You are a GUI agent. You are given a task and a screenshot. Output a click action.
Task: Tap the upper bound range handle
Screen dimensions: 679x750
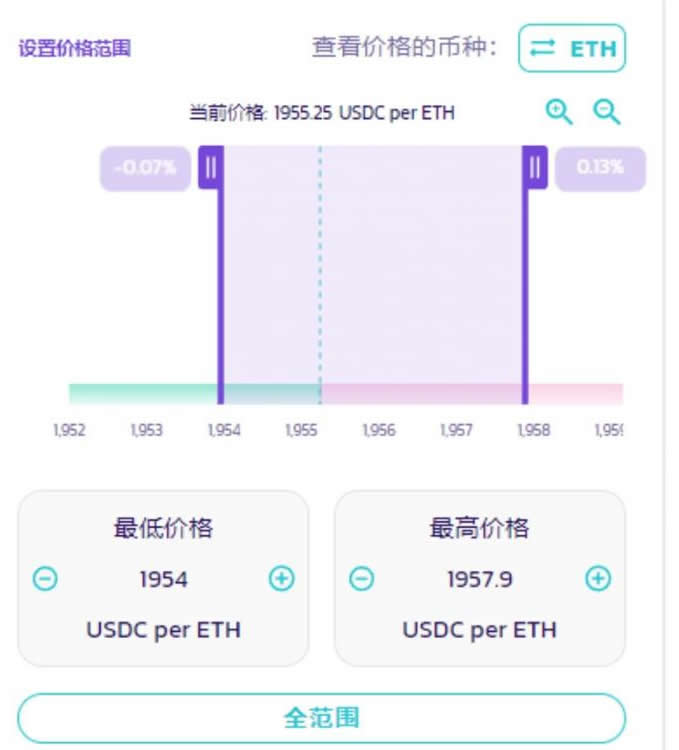[535, 167]
